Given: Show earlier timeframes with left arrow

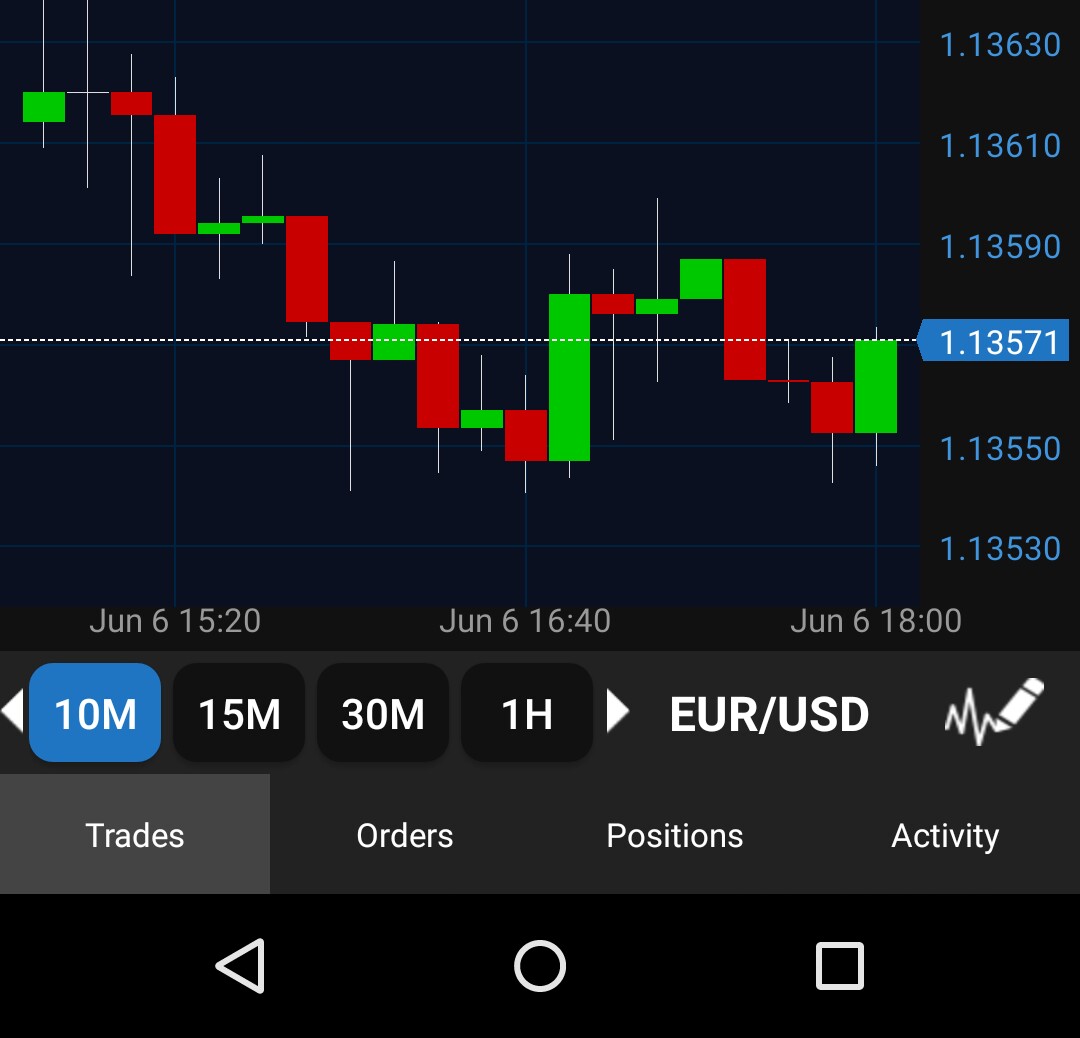Looking at the screenshot, I should tap(12, 713).
